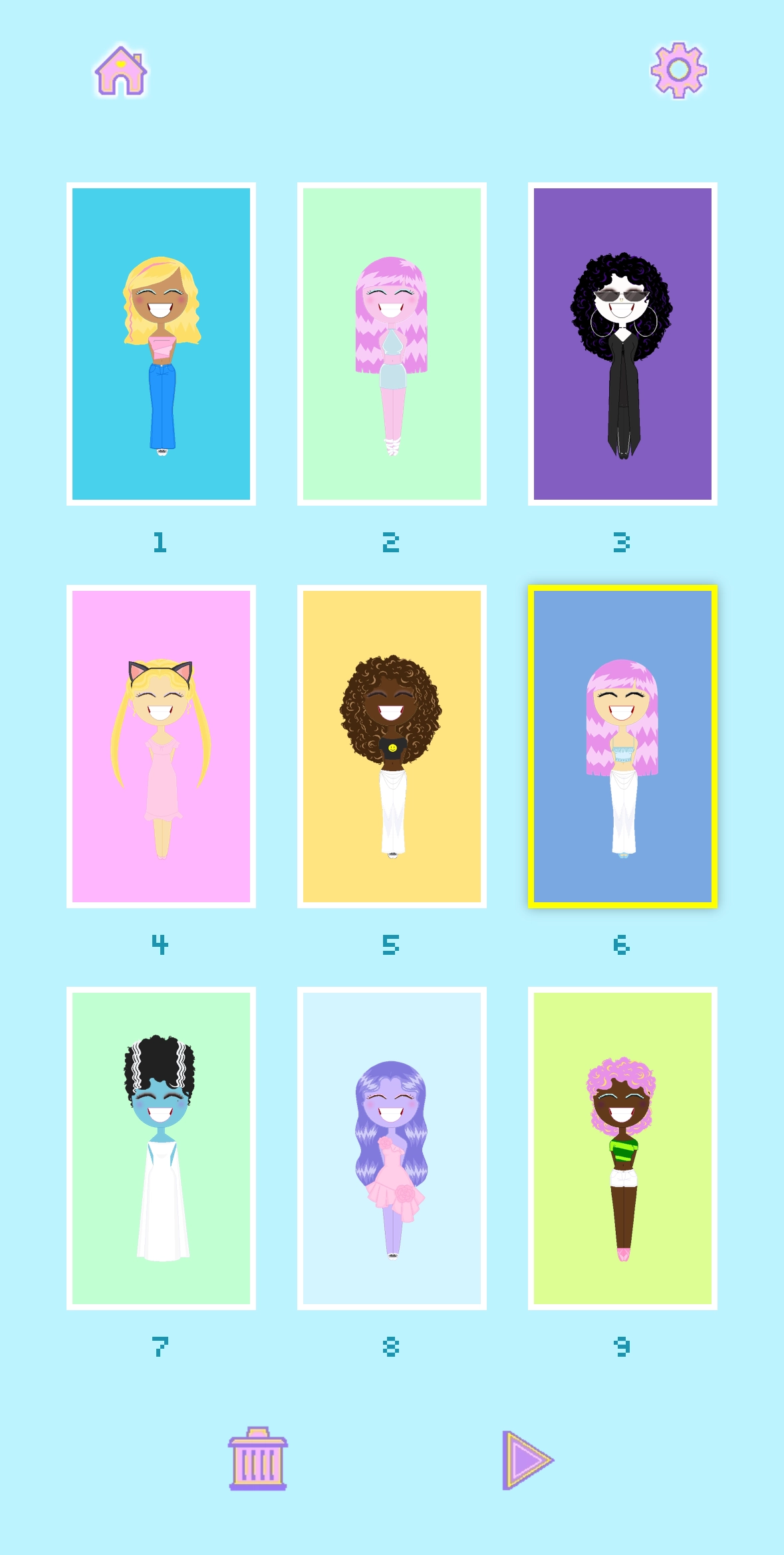This screenshot has width=784, height=1555.
Task: Select slot 4 with cat ears
Action: click(161, 746)
